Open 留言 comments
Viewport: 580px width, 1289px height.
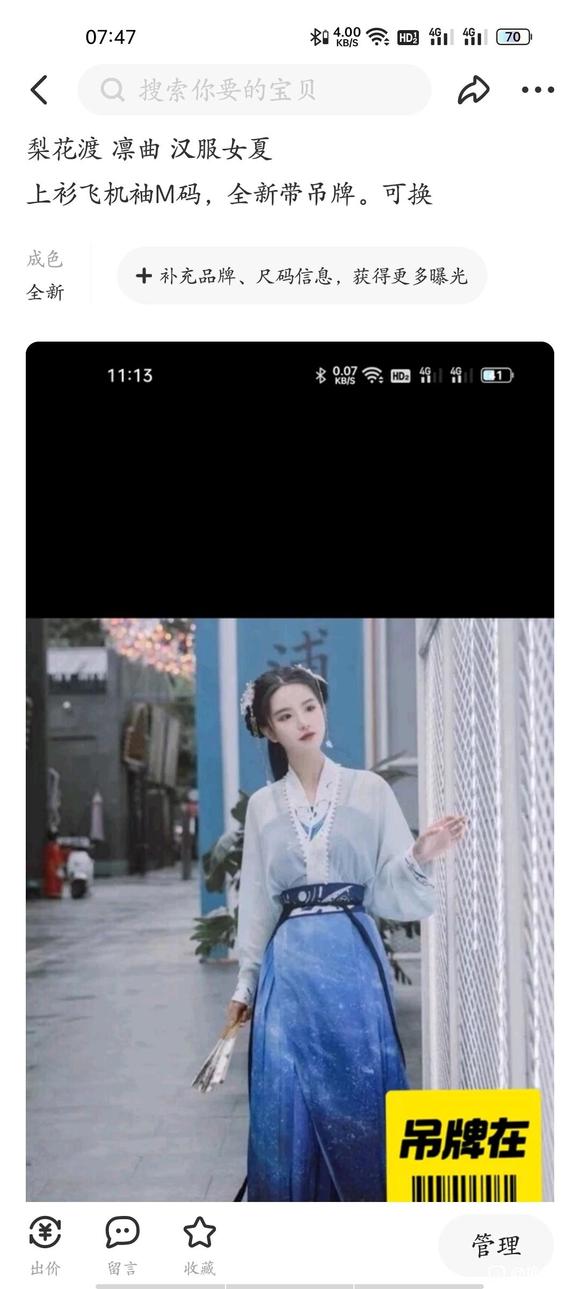[122, 1246]
